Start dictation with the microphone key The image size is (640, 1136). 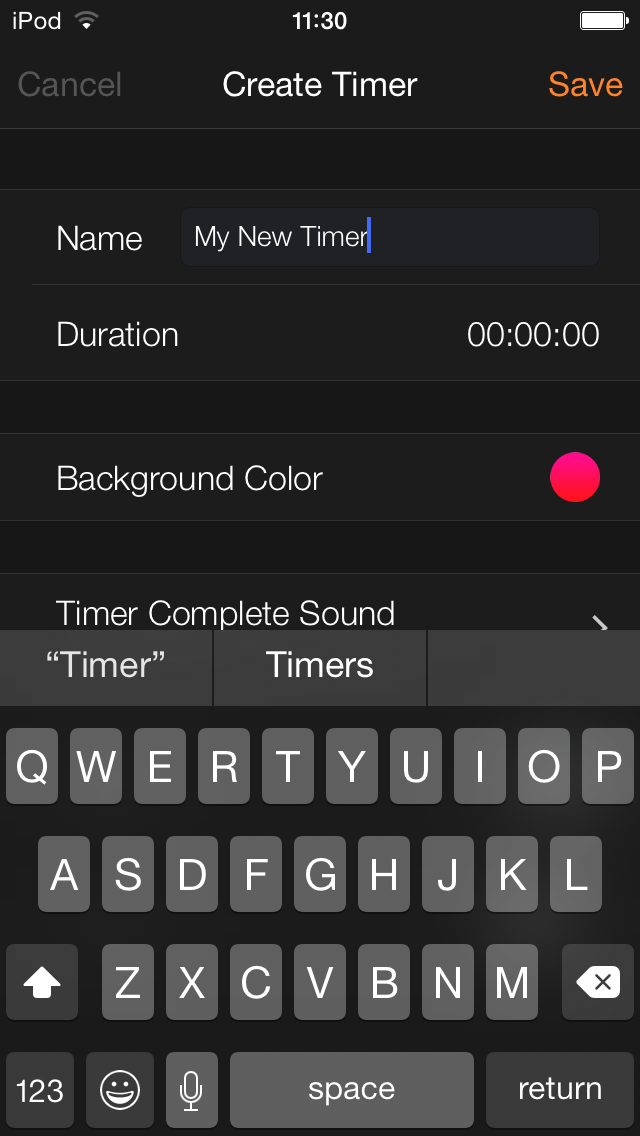pyautogui.click(x=191, y=1089)
